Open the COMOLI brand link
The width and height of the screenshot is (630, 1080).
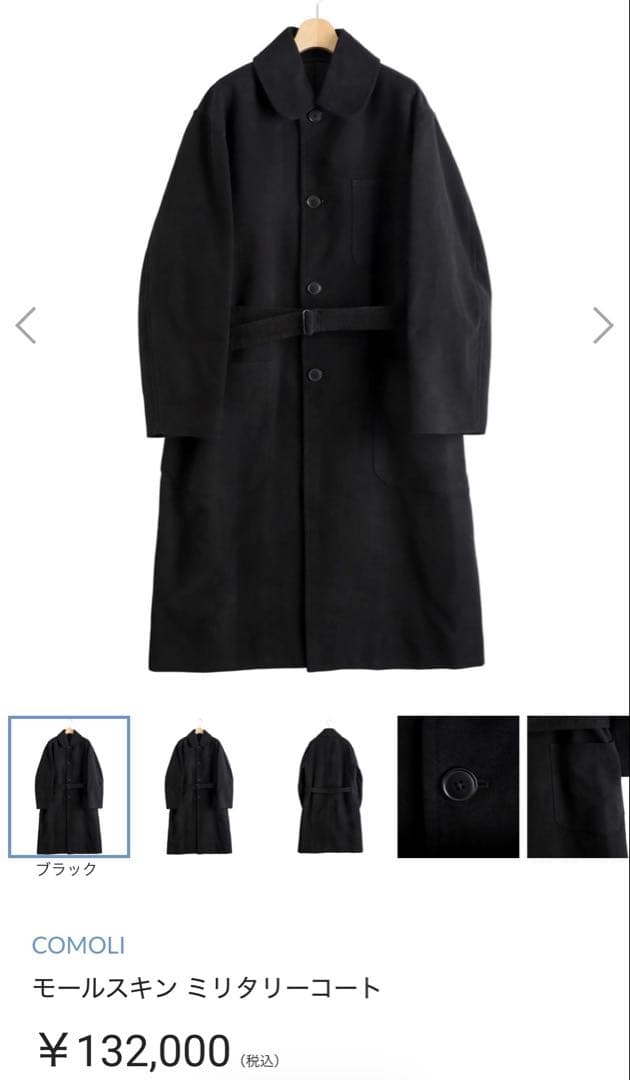78,945
